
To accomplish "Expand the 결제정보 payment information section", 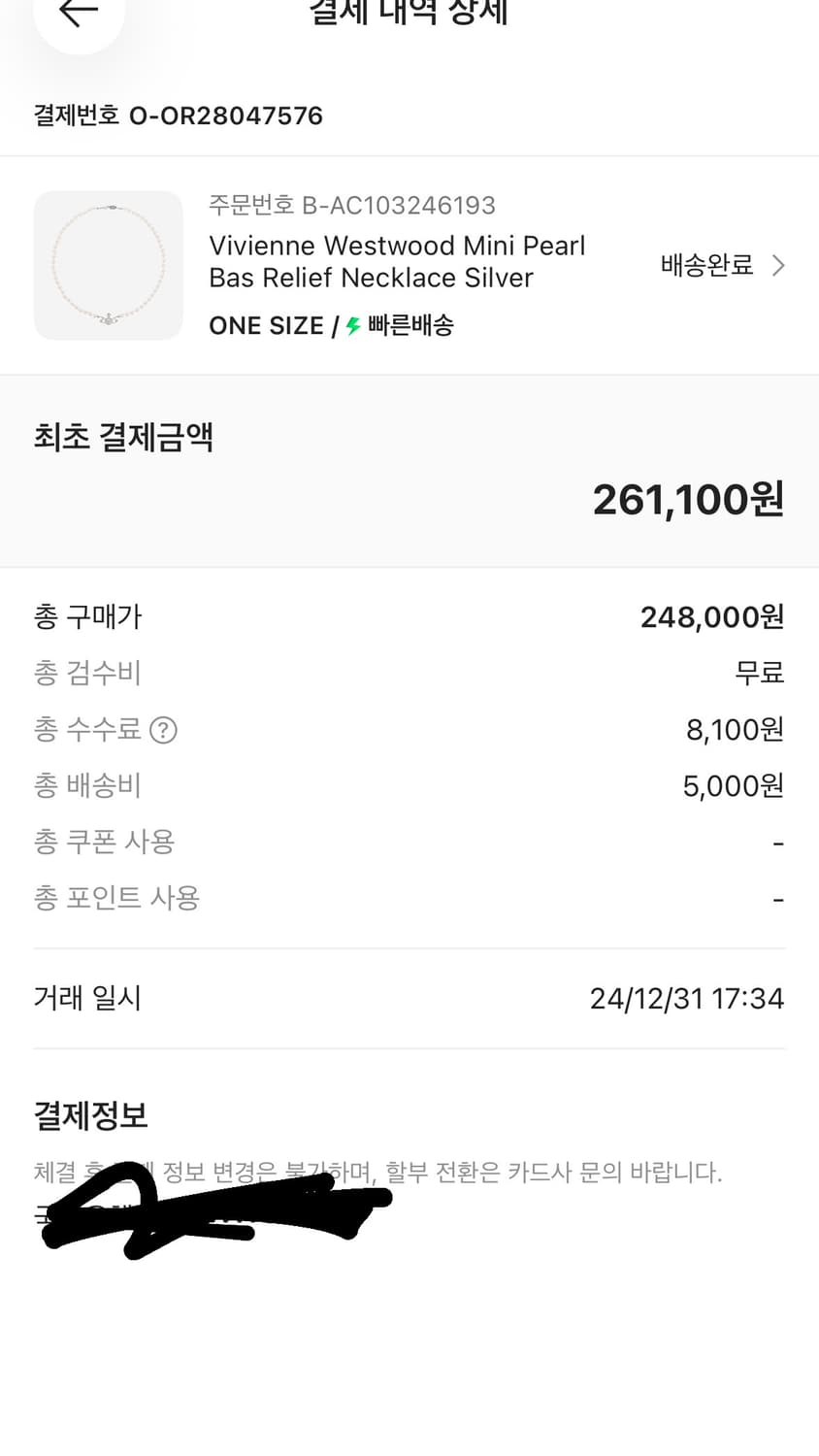I will (x=90, y=1115).
